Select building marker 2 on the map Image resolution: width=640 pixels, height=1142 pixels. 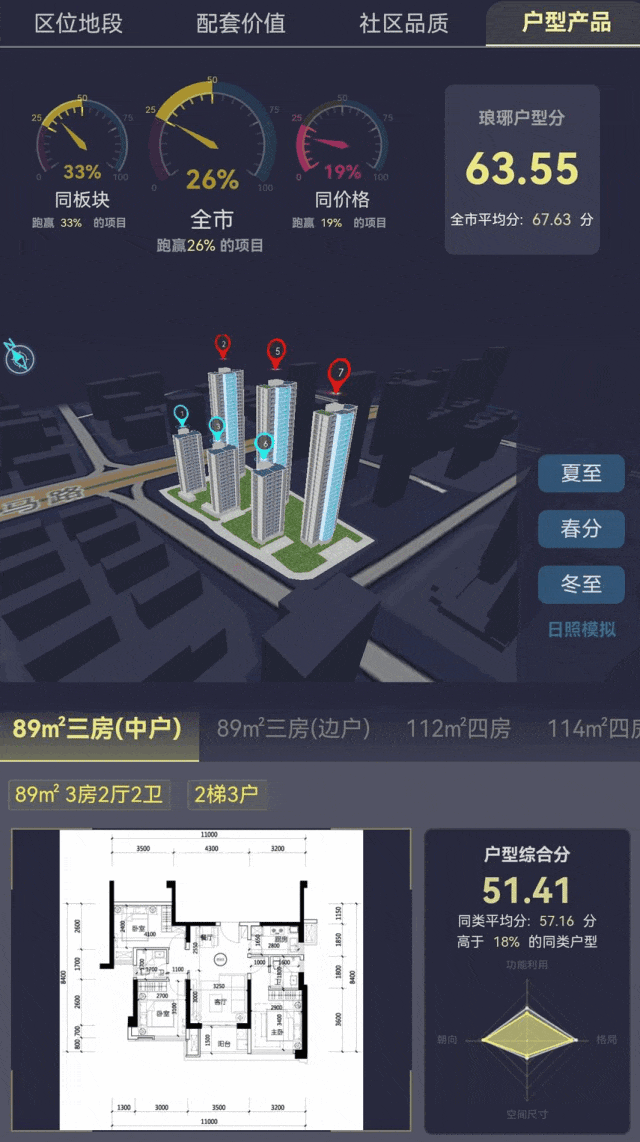(223, 345)
